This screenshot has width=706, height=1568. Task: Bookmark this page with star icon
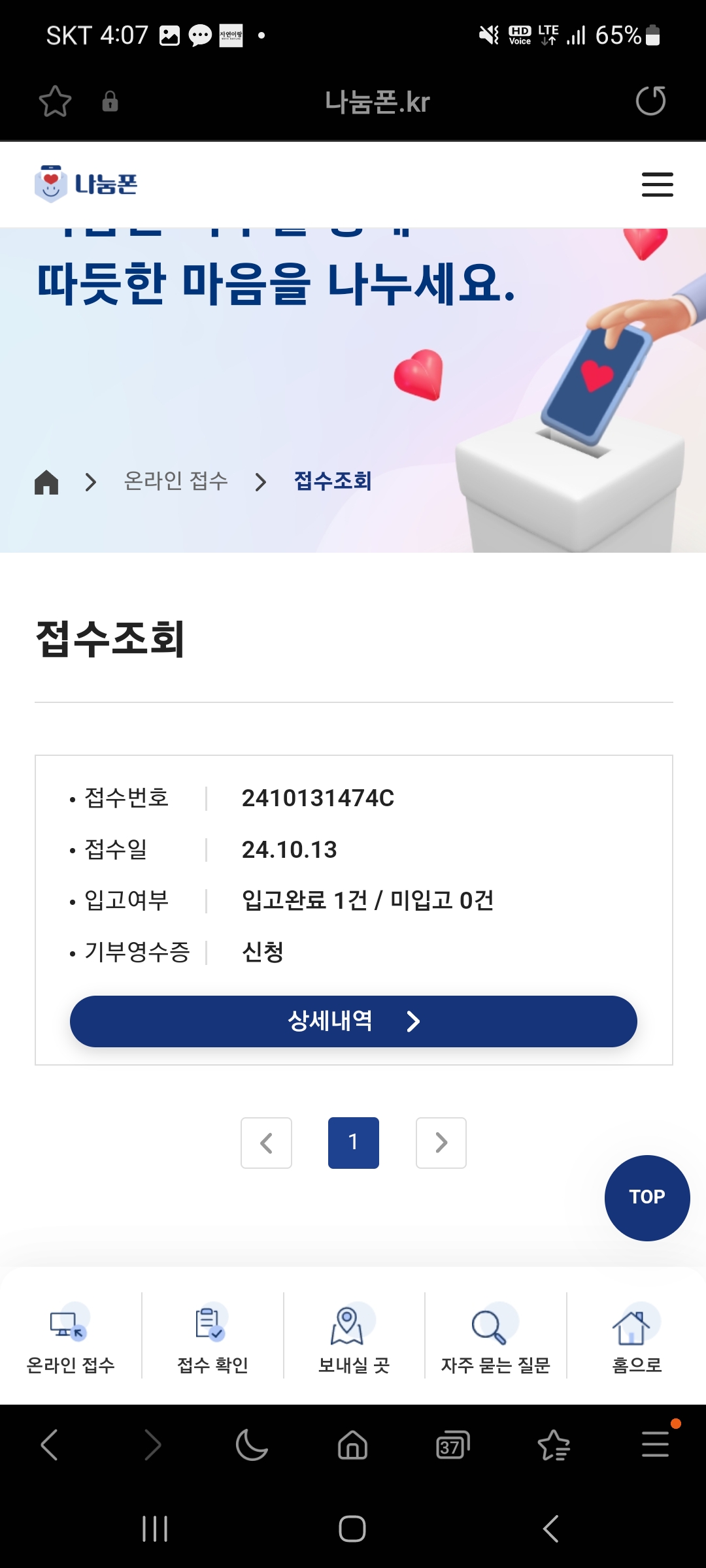(55, 102)
